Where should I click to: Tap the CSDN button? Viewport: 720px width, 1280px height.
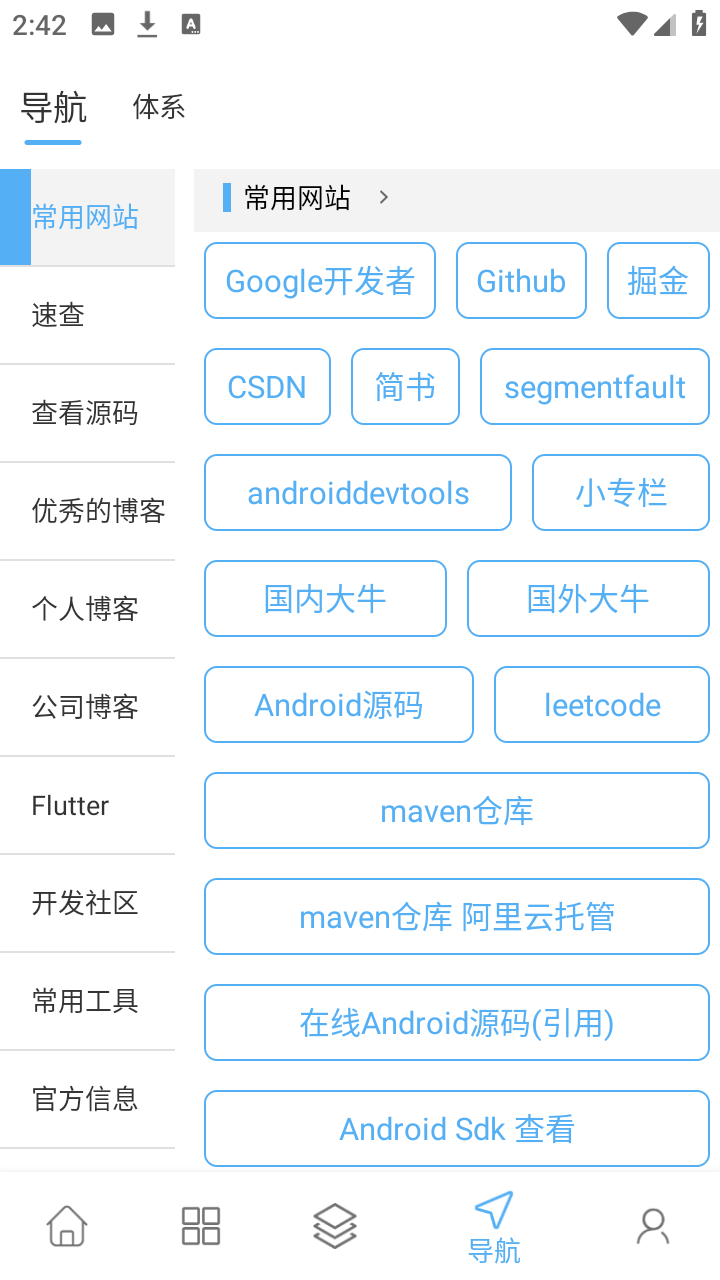click(x=267, y=386)
